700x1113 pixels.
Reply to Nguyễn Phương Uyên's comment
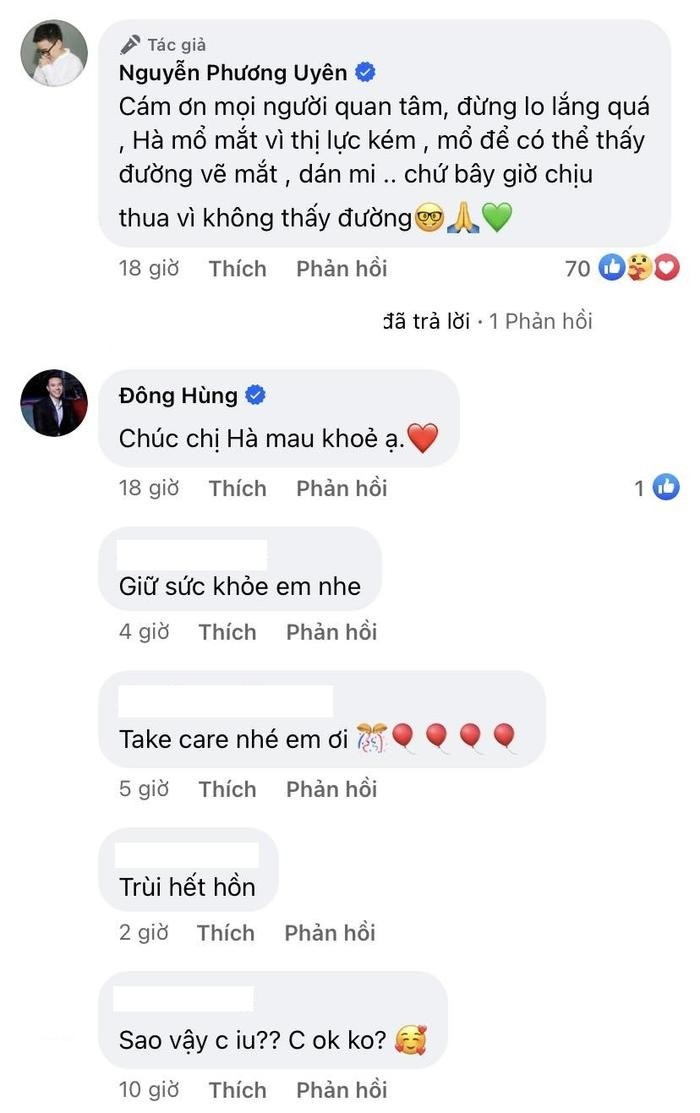[341, 268]
